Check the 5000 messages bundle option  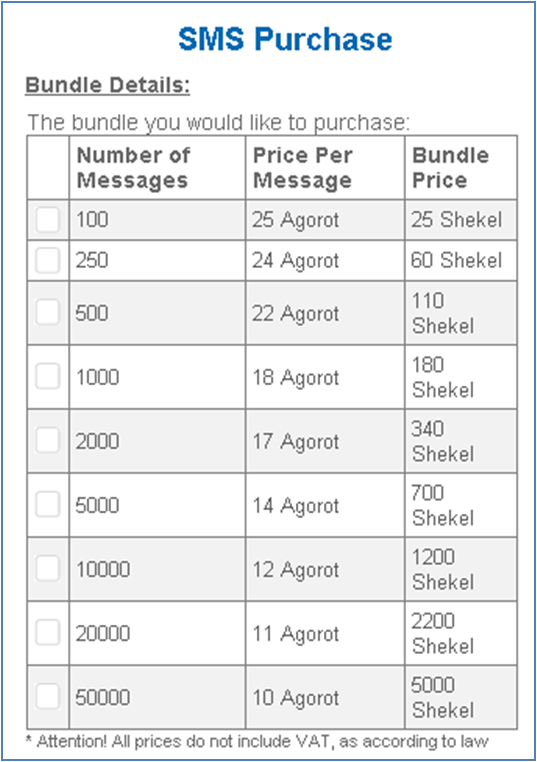tap(48, 505)
